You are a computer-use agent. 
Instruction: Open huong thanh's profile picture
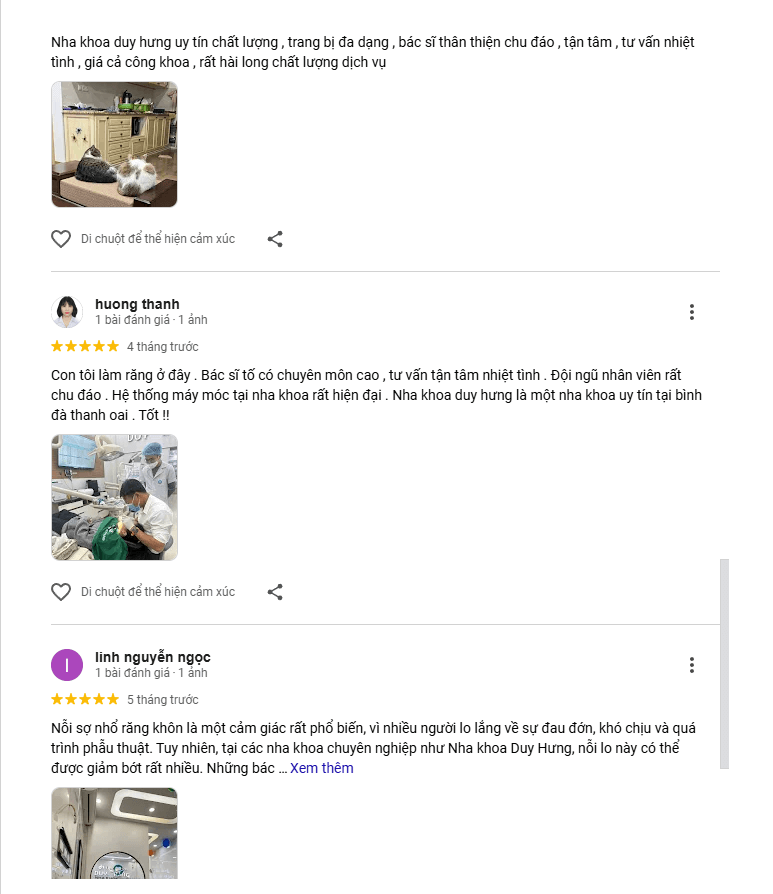point(67,312)
